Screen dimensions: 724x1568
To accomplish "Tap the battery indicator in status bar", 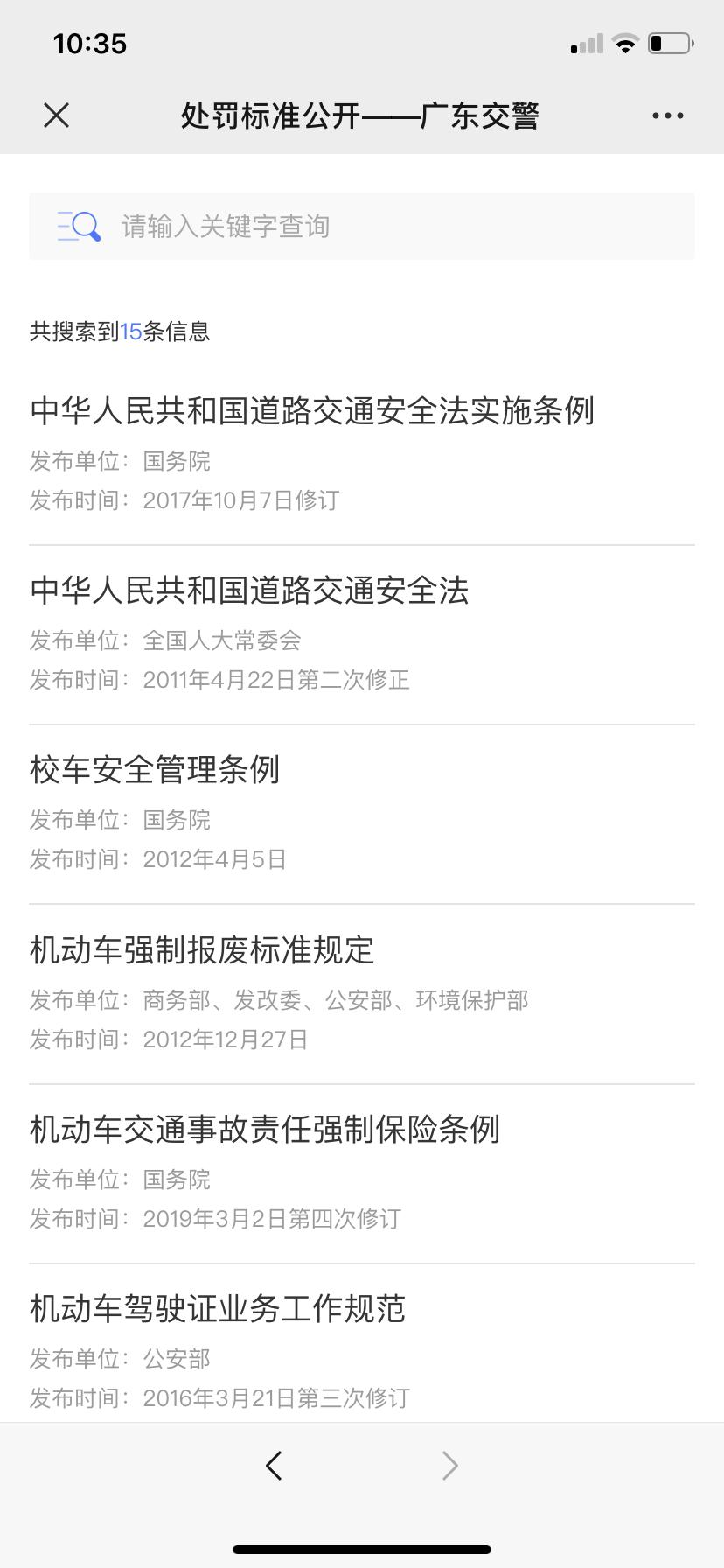I will point(666,43).
